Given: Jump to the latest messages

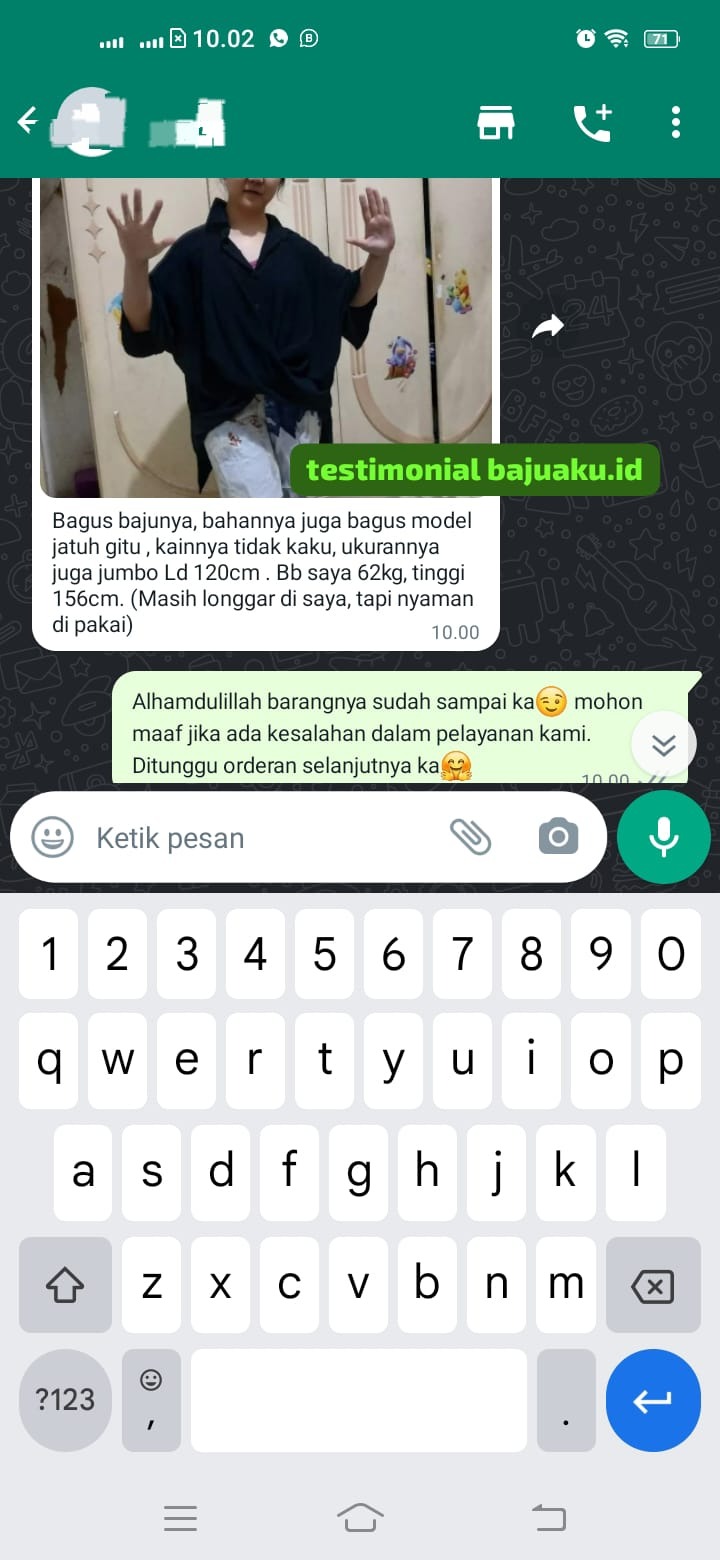Looking at the screenshot, I should (664, 744).
